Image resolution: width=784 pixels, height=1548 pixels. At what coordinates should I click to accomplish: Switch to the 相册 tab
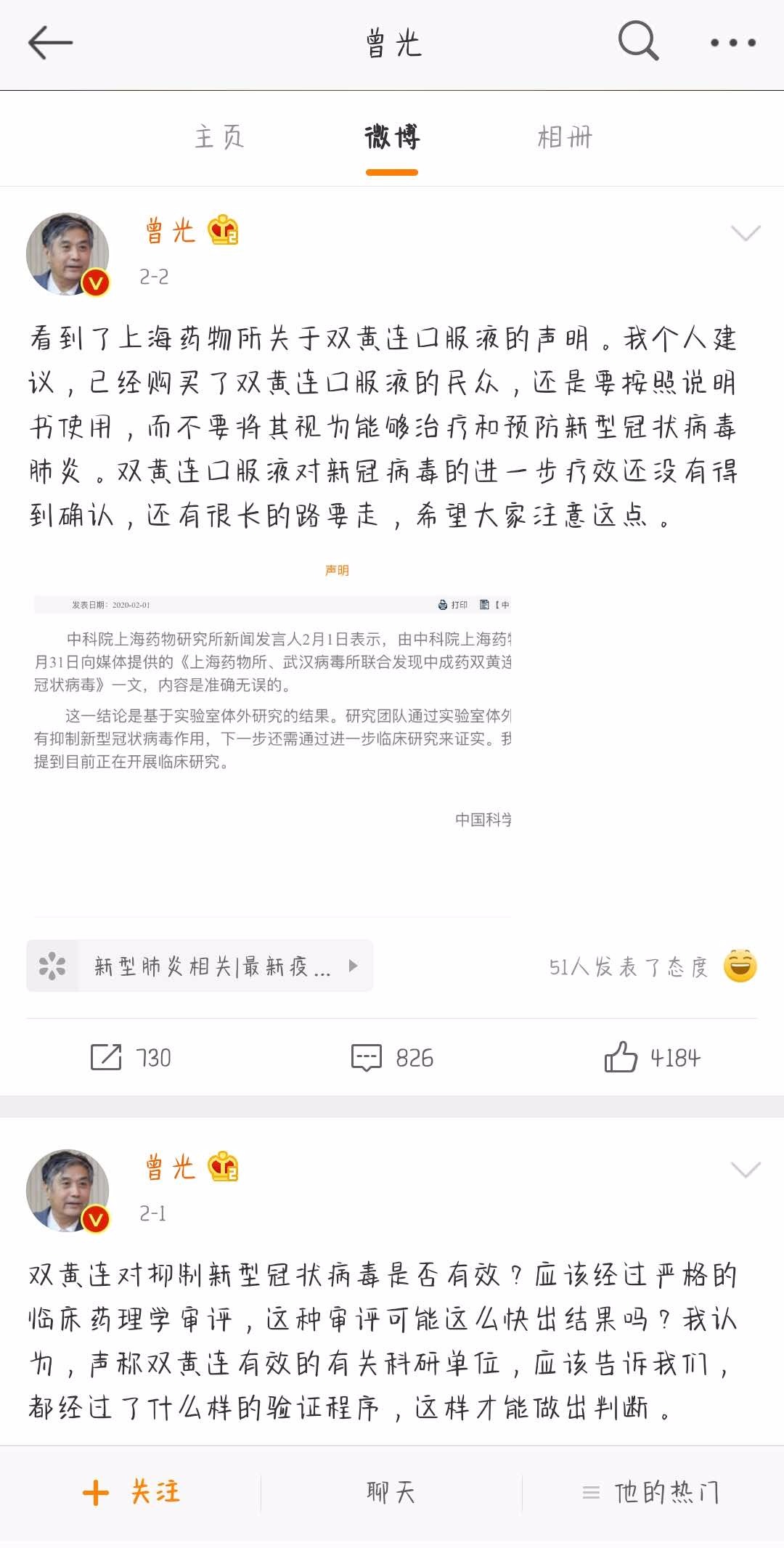[x=565, y=137]
